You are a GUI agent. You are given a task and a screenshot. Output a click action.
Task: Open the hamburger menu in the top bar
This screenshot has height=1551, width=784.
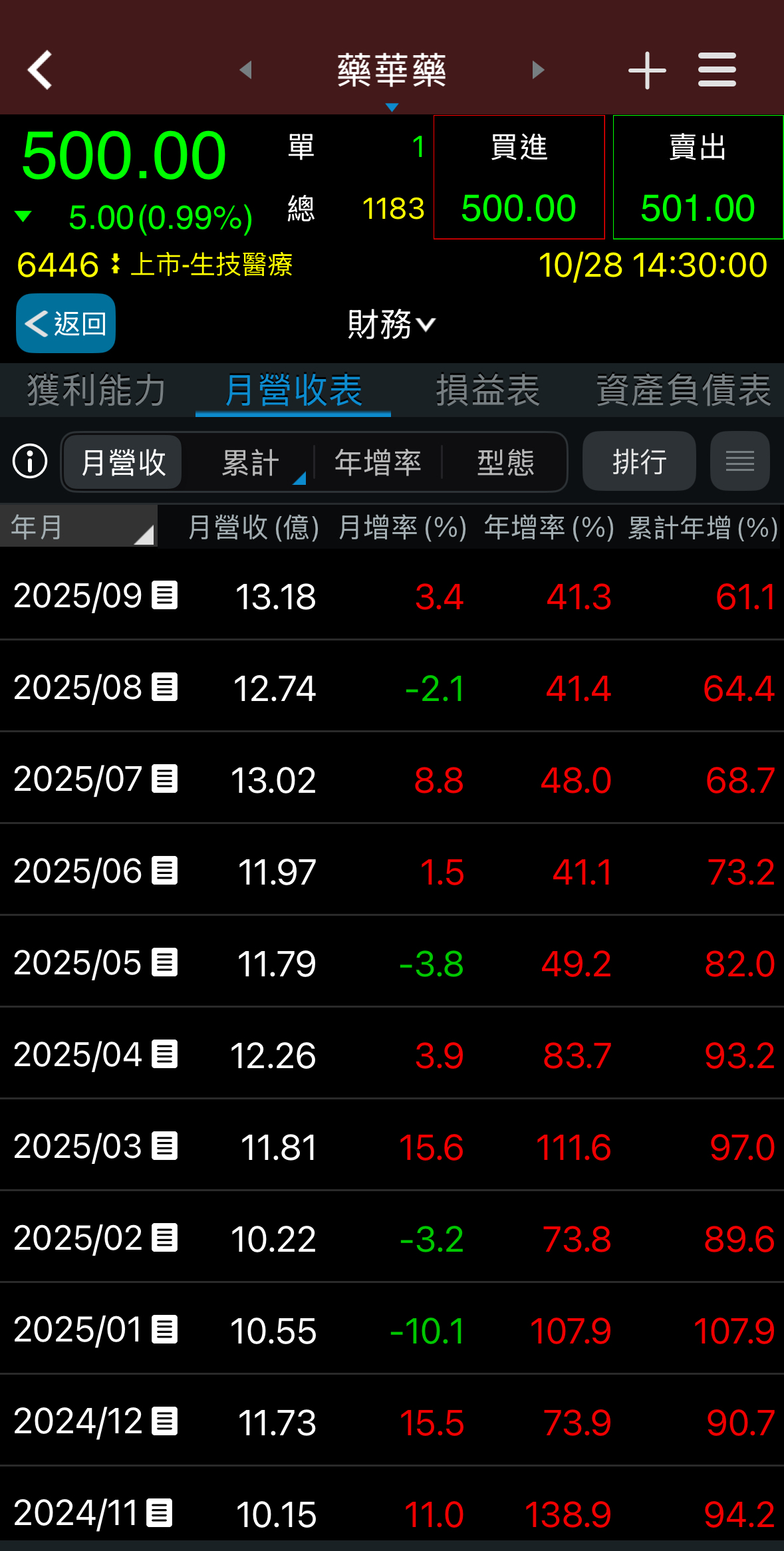click(x=717, y=70)
